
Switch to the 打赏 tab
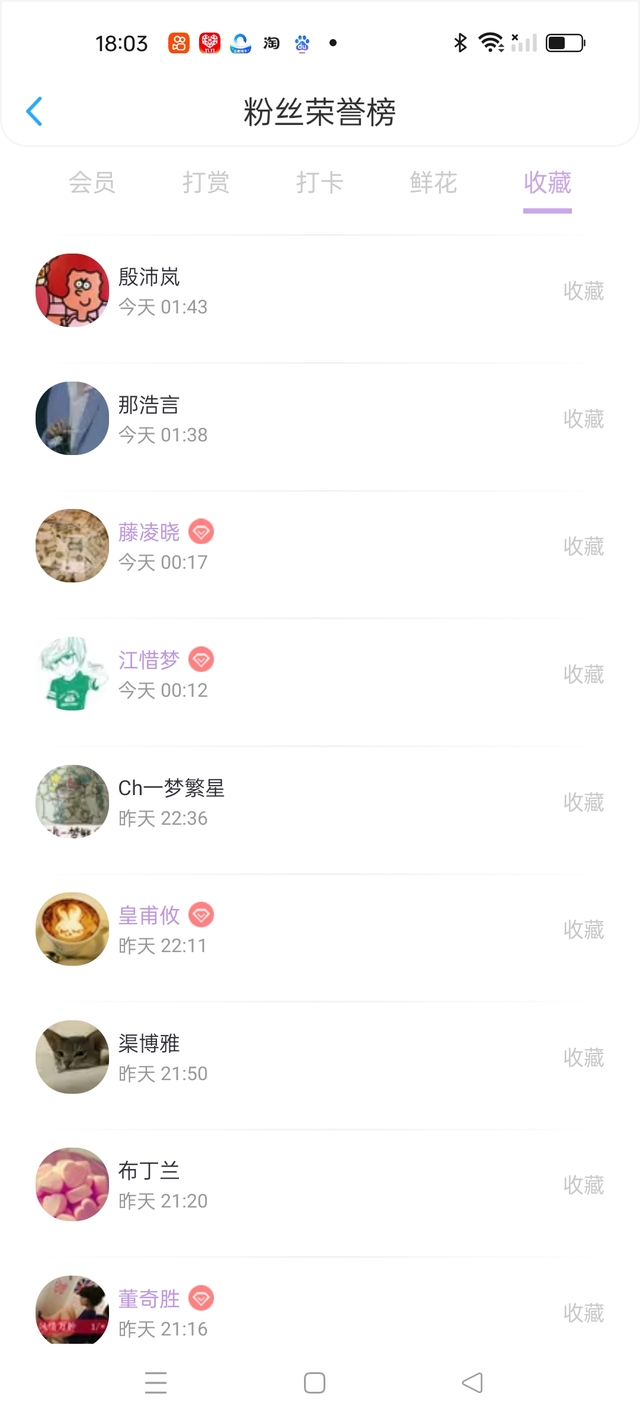[x=206, y=183]
